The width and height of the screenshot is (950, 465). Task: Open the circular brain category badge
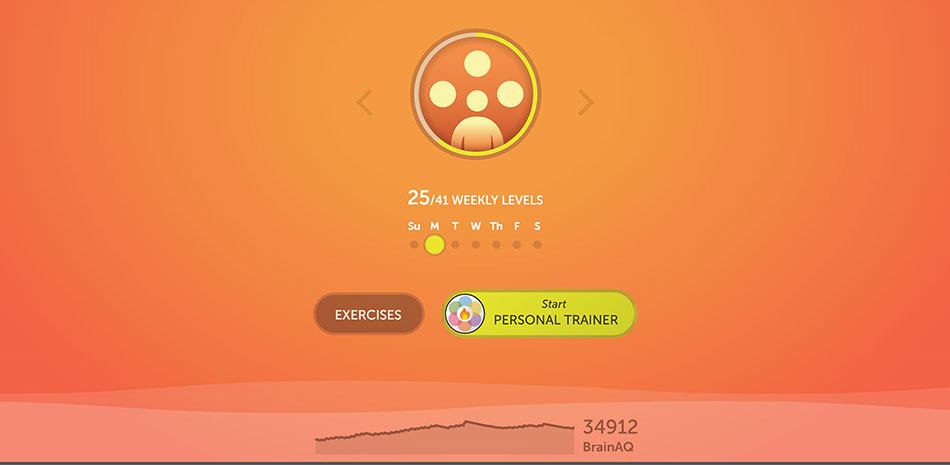click(x=475, y=94)
